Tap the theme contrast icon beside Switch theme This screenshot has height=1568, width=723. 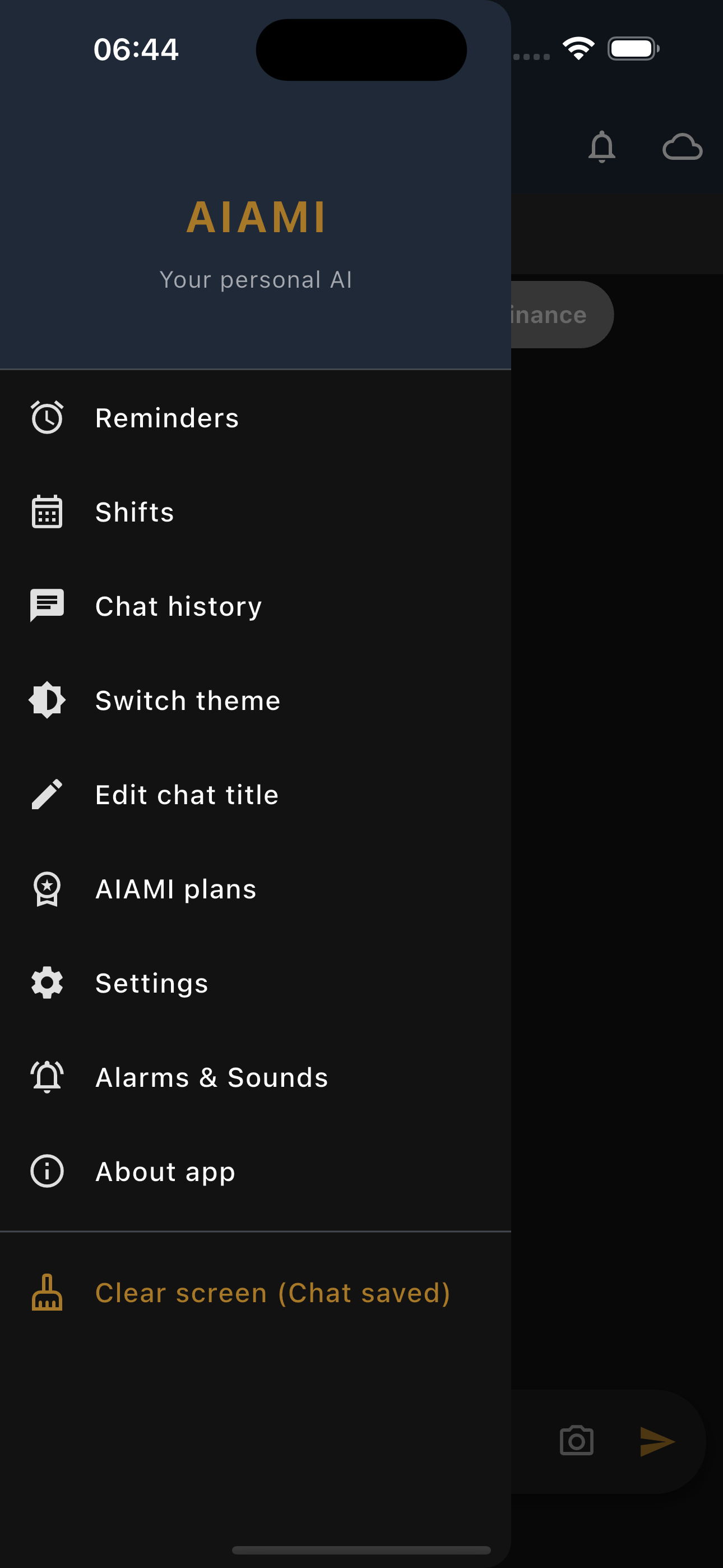coord(48,700)
